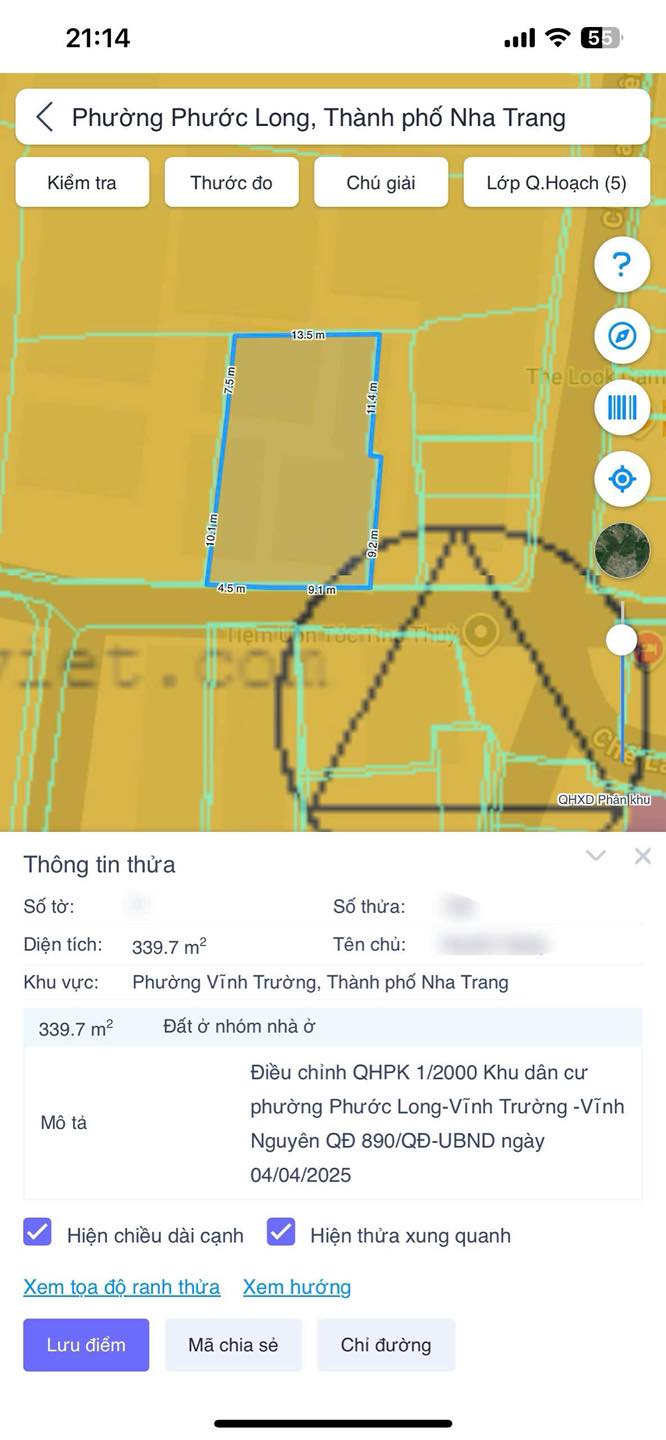Open the Xem hướng link
The image size is (666, 1440).
[x=297, y=1287]
